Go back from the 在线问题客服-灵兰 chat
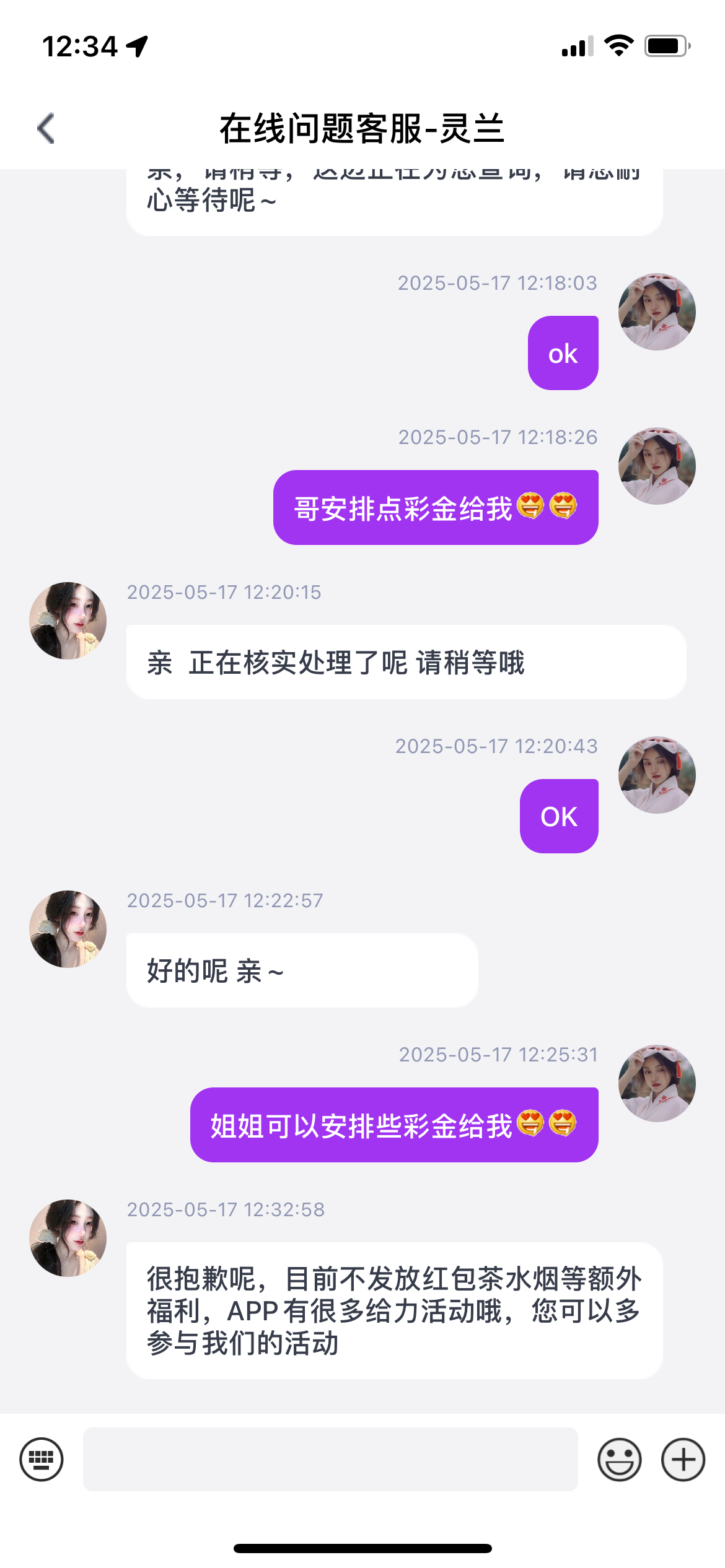Image resolution: width=725 pixels, height=1568 pixels. tap(46, 129)
